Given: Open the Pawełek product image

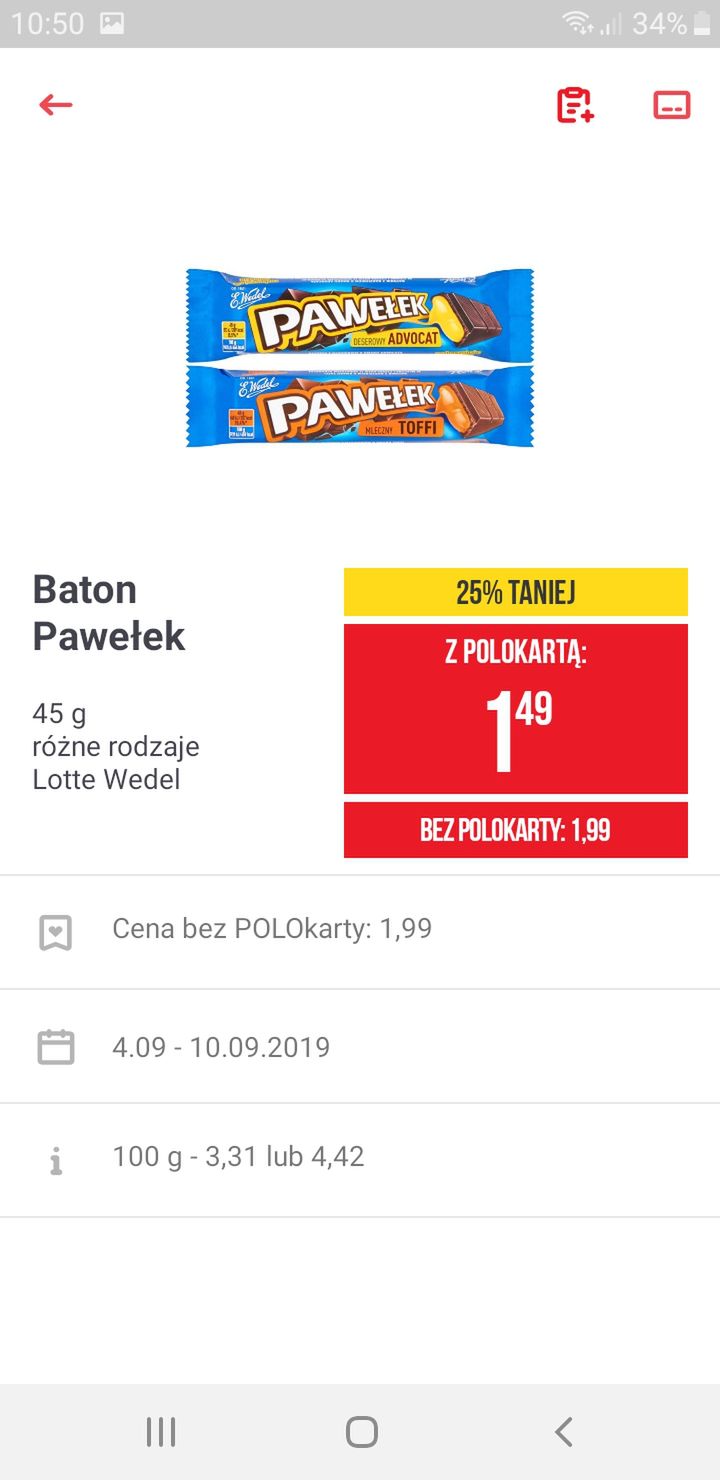Looking at the screenshot, I should coord(360,357).
